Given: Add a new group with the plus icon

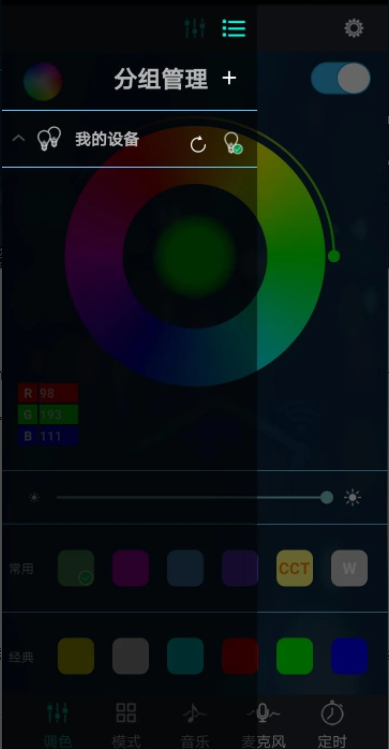Looking at the screenshot, I should pyautogui.click(x=229, y=78).
